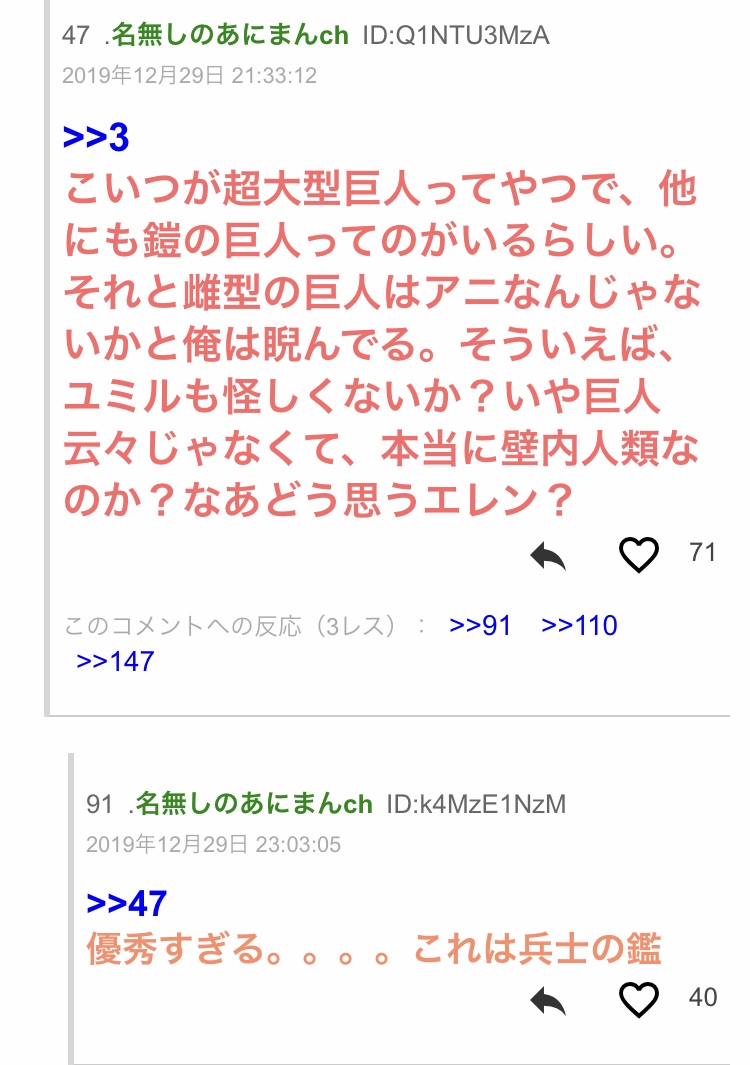Like comment 91 with 40 likes
This screenshot has width=750, height=1065.
click(638, 999)
